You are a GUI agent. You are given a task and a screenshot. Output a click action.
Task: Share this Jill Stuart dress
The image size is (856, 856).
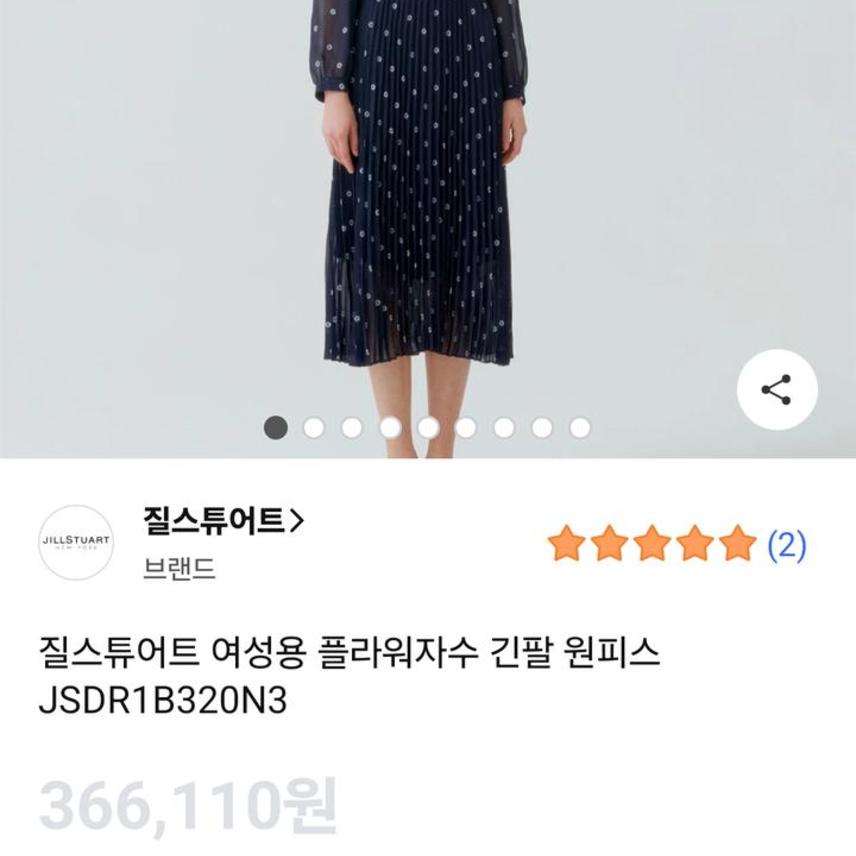[777, 390]
